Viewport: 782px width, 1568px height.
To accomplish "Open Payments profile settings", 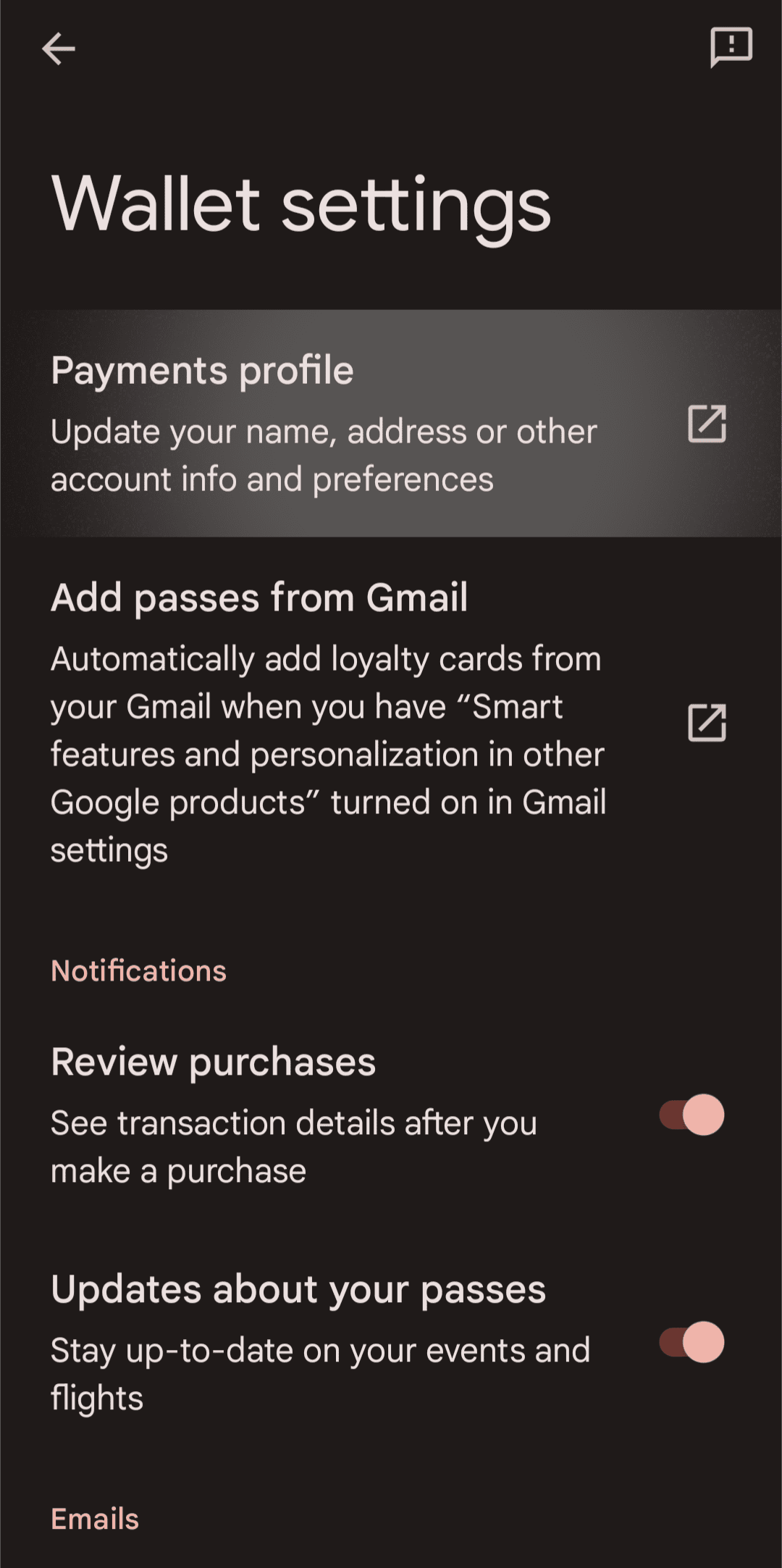I will click(391, 424).
